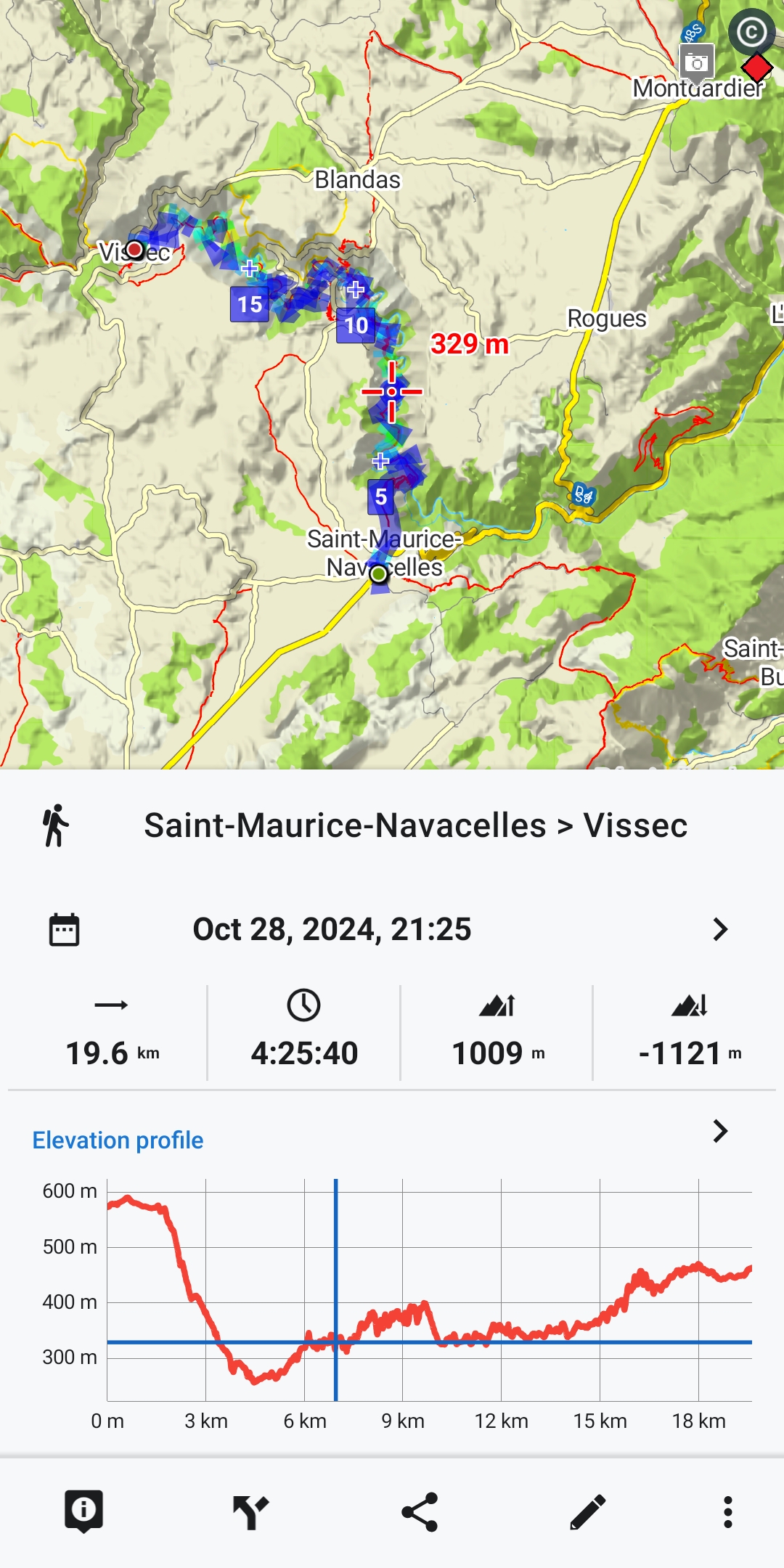Edit the route with pencil icon

[x=587, y=1512]
